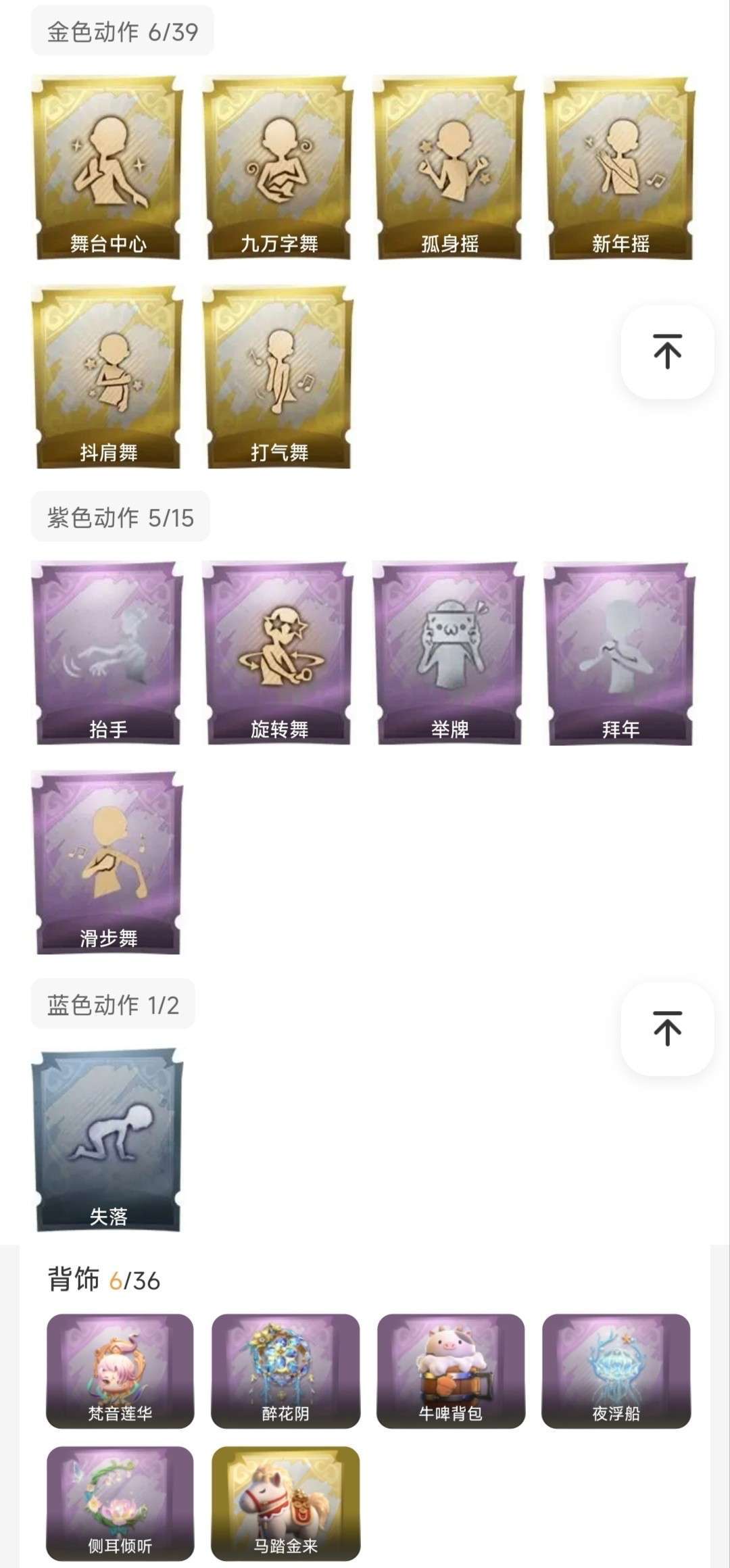Viewport: 730px width, 1568px height.
Task: Open the 九万字舞 dance action
Action: 281,166
